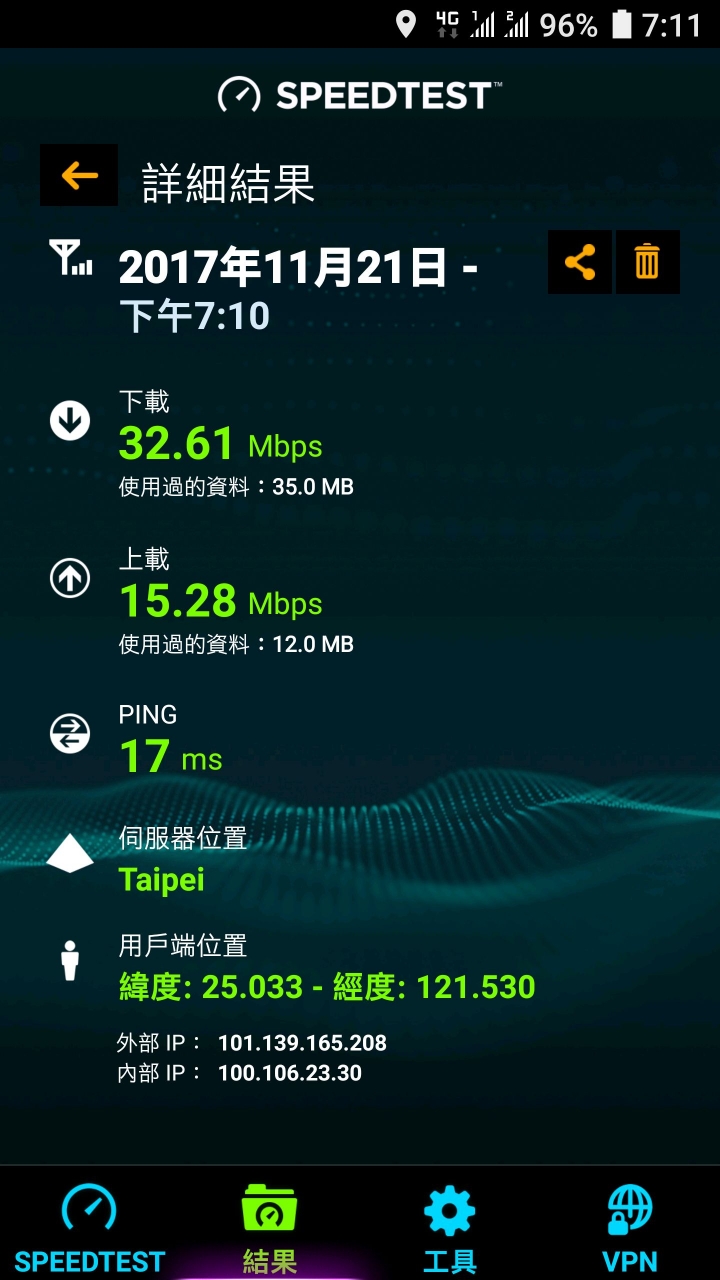Share this speed test result
The height and width of the screenshot is (1280, 720).
tap(580, 262)
